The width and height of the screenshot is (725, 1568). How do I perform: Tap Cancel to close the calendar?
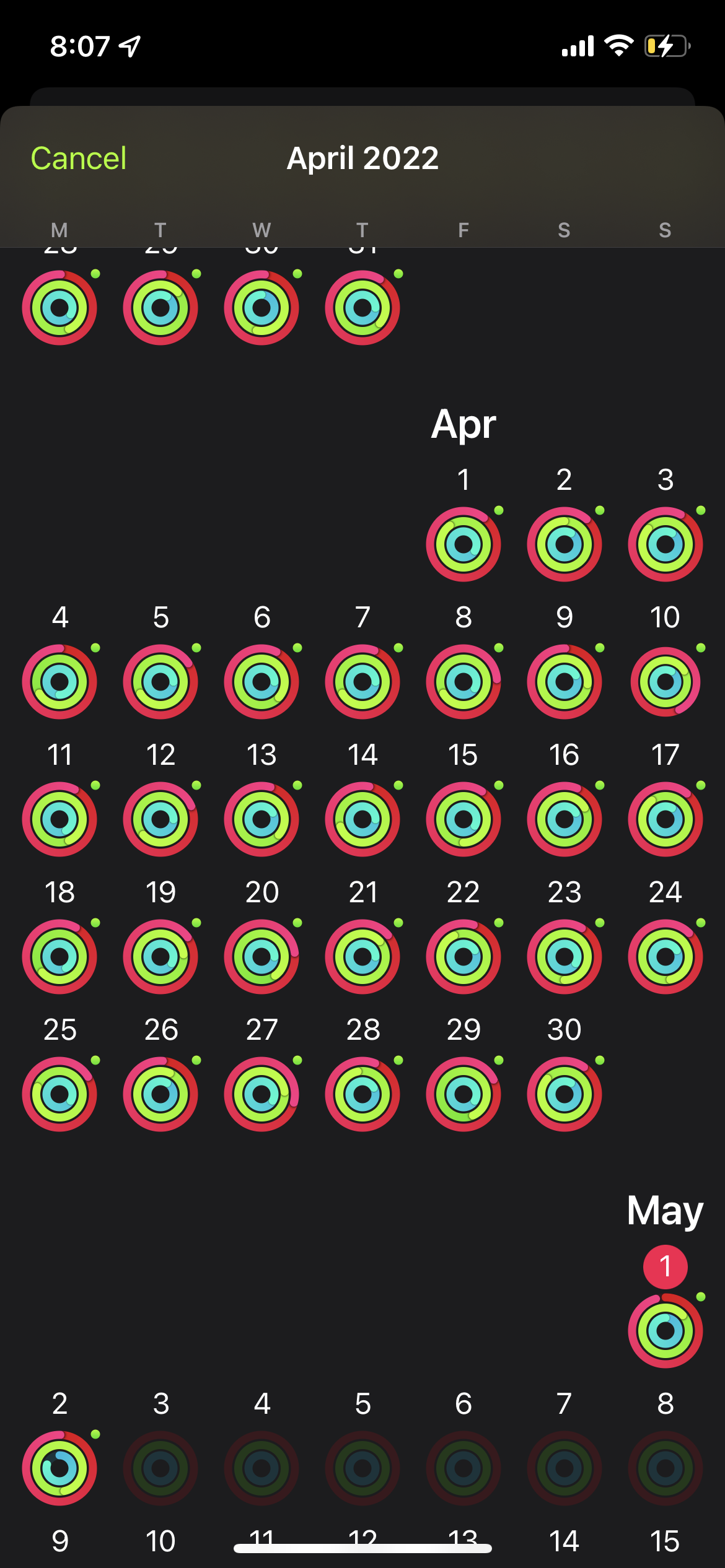(79, 159)
